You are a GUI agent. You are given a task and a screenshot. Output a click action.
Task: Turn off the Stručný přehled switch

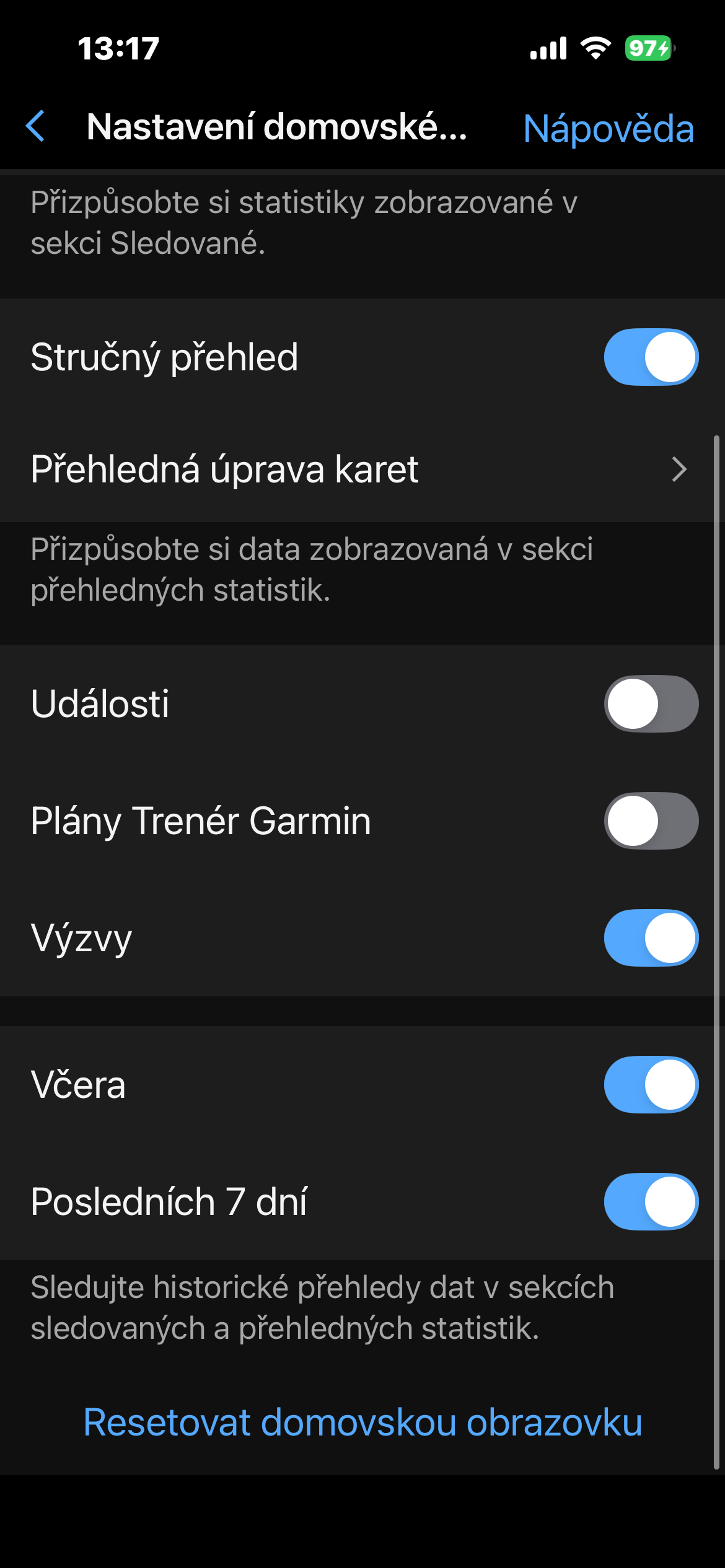tap(651, 357)
